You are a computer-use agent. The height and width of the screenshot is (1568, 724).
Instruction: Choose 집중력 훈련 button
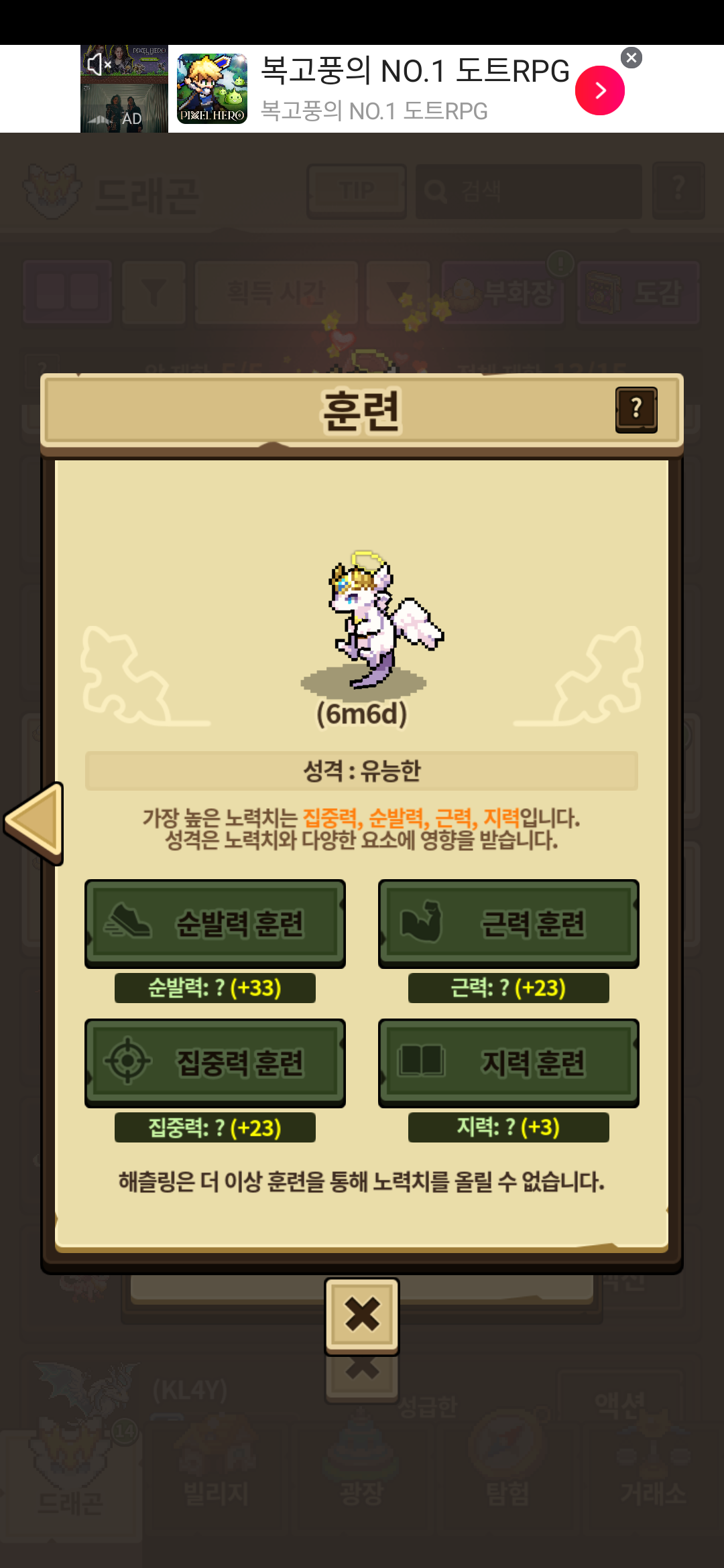point(215,1063)
